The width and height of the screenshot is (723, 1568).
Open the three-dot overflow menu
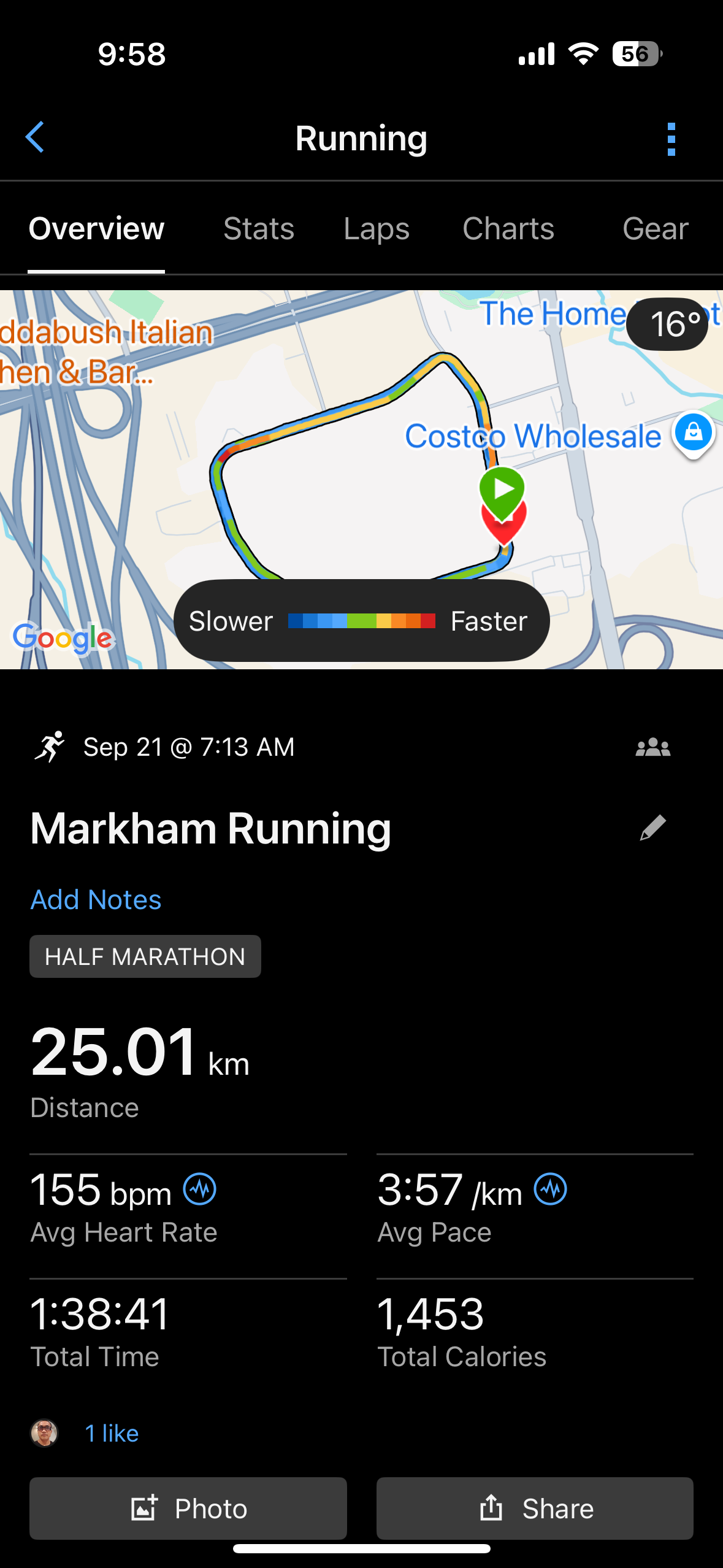671,139
